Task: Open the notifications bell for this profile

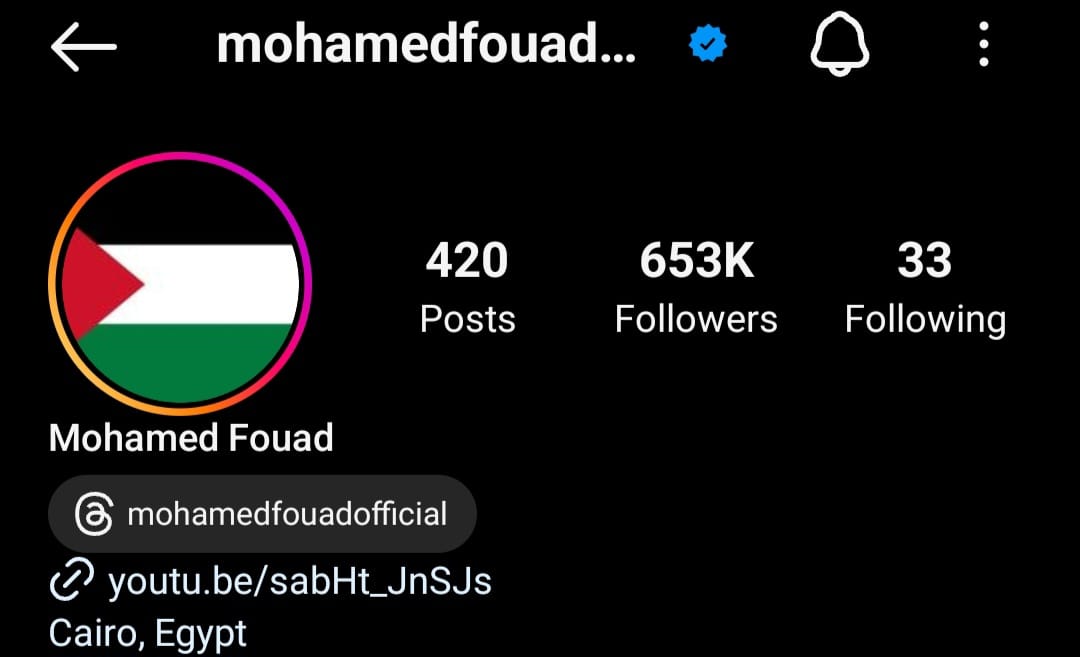Action: [839, 46]
